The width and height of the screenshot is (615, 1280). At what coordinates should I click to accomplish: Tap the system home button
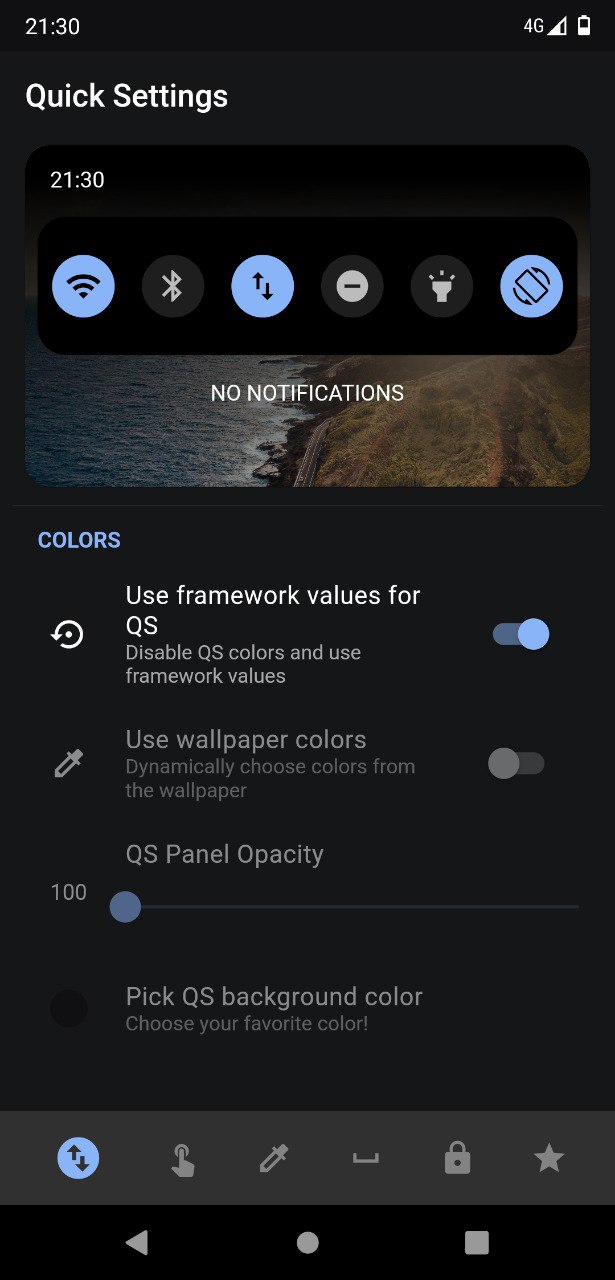click(308, 1242)
